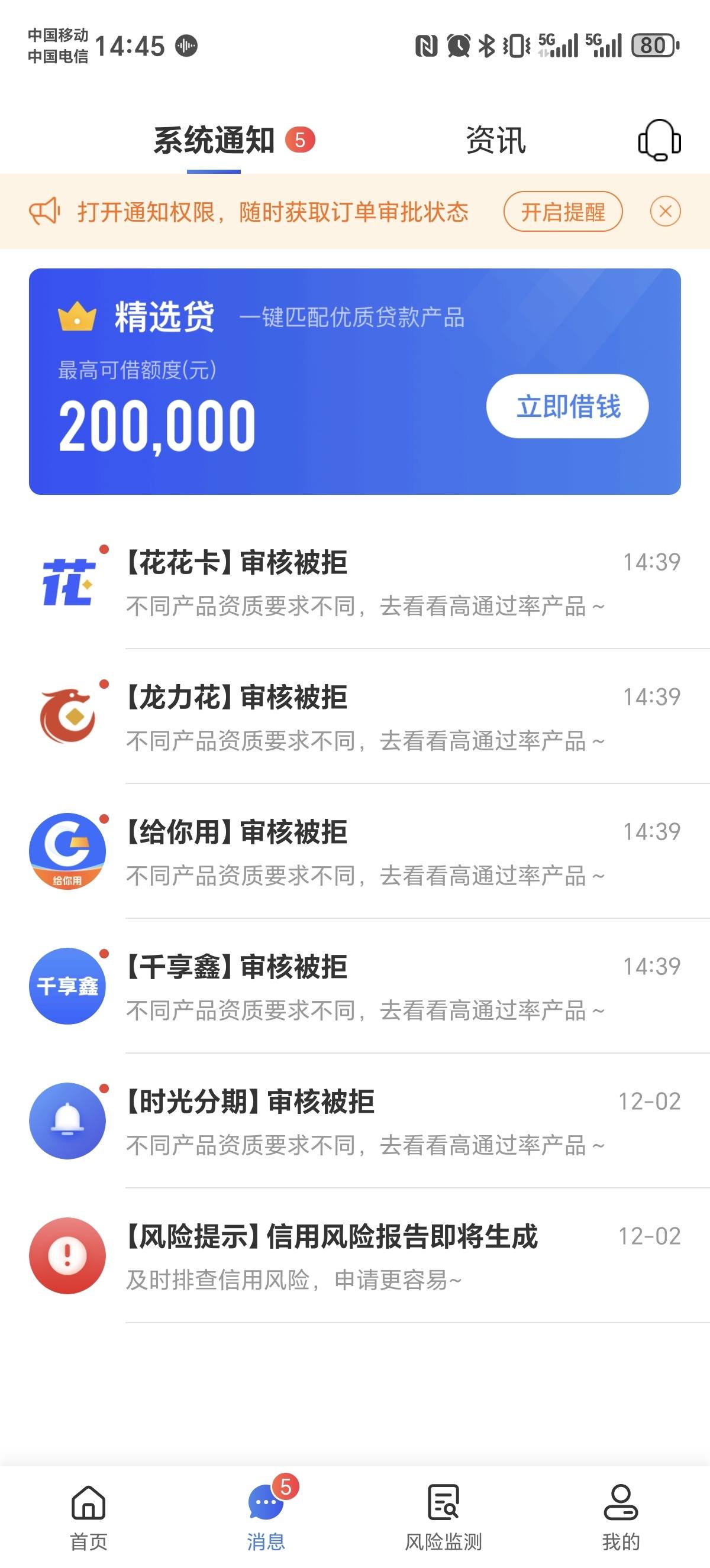Open the customer service headset icon

coord(659,140)
